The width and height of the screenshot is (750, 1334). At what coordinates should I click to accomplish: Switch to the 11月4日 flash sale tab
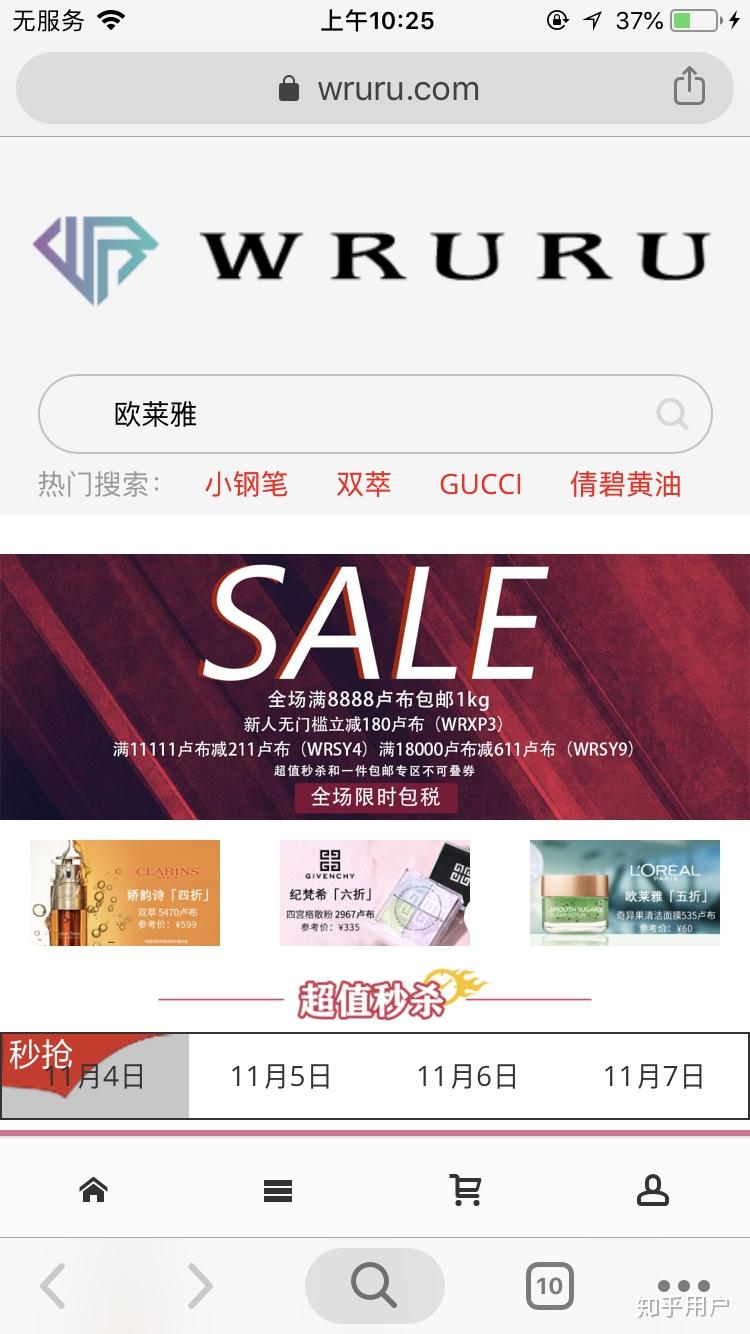(95, 1076)
